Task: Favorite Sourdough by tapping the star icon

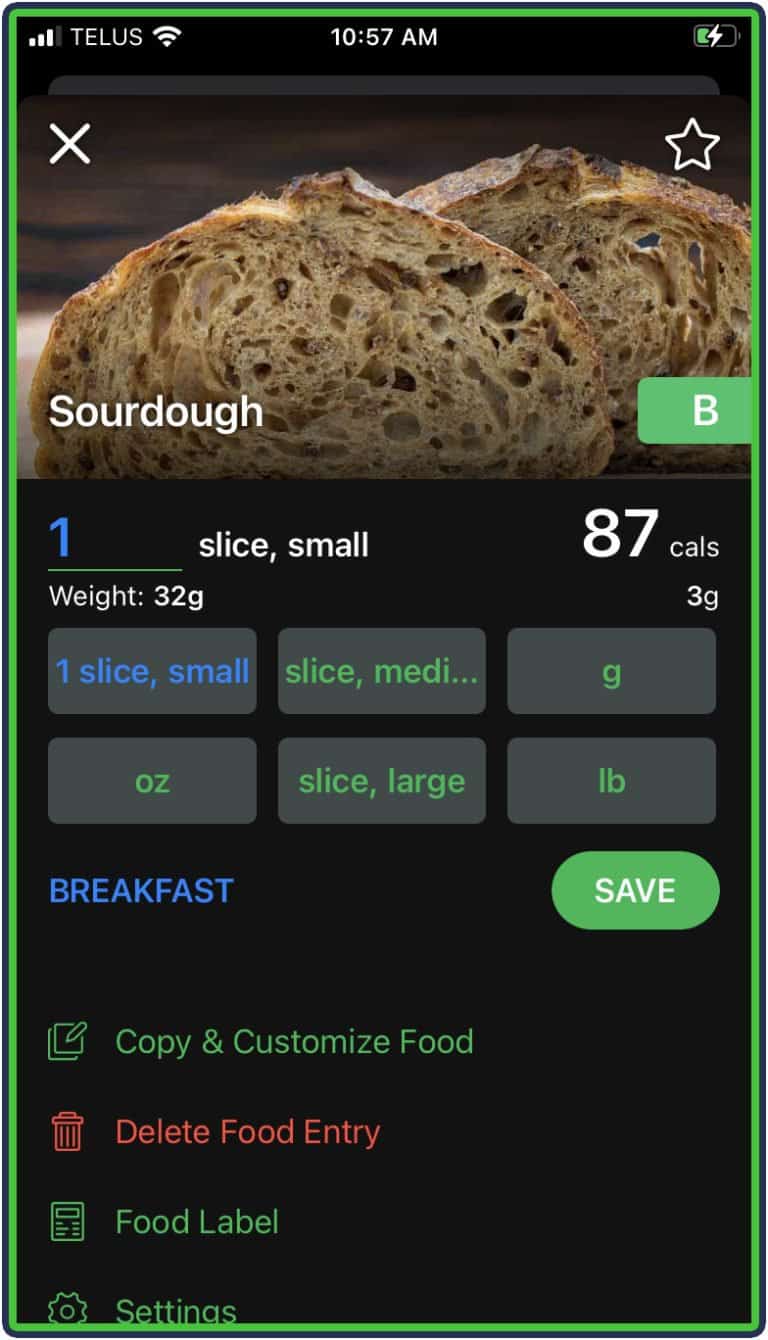Action: coord(692,144)
